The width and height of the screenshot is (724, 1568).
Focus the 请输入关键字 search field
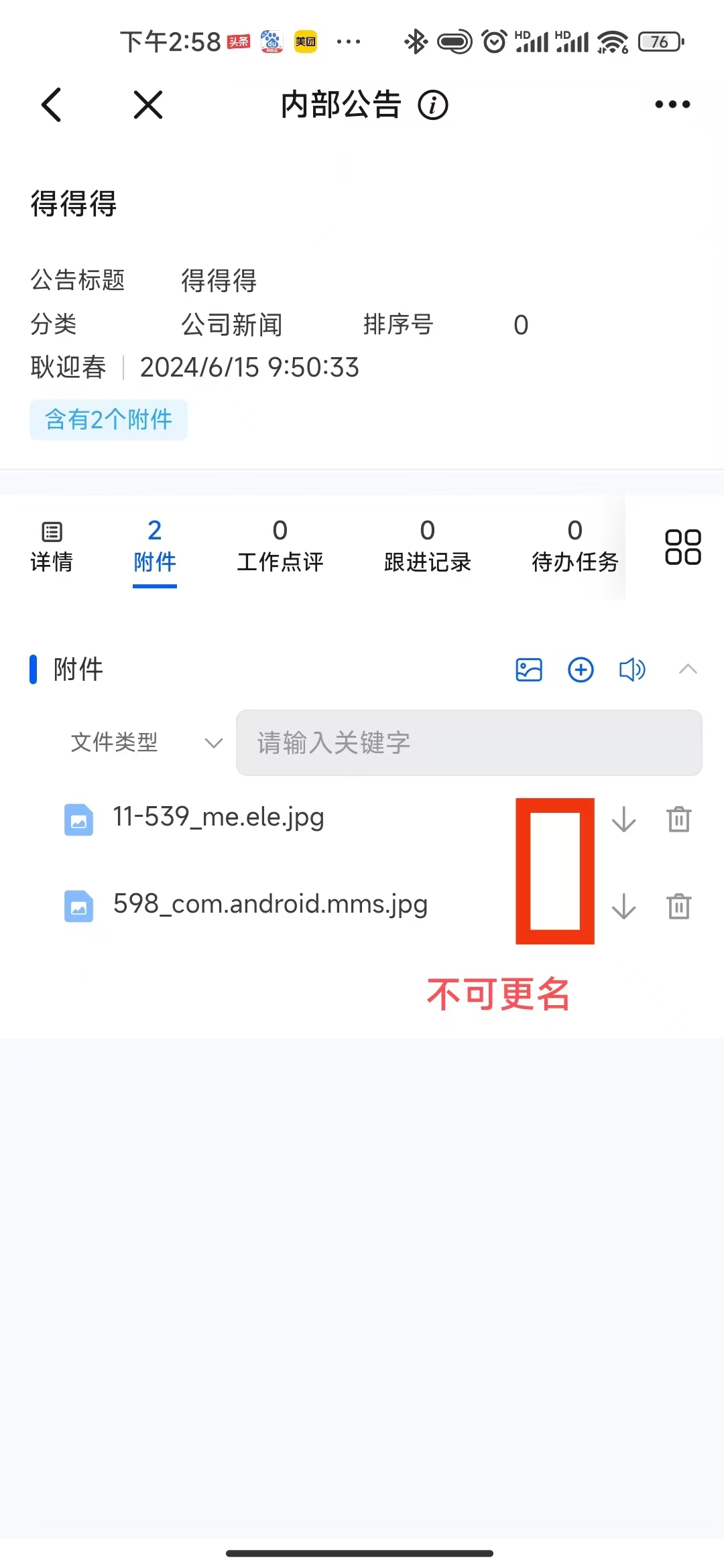(469, 742)
